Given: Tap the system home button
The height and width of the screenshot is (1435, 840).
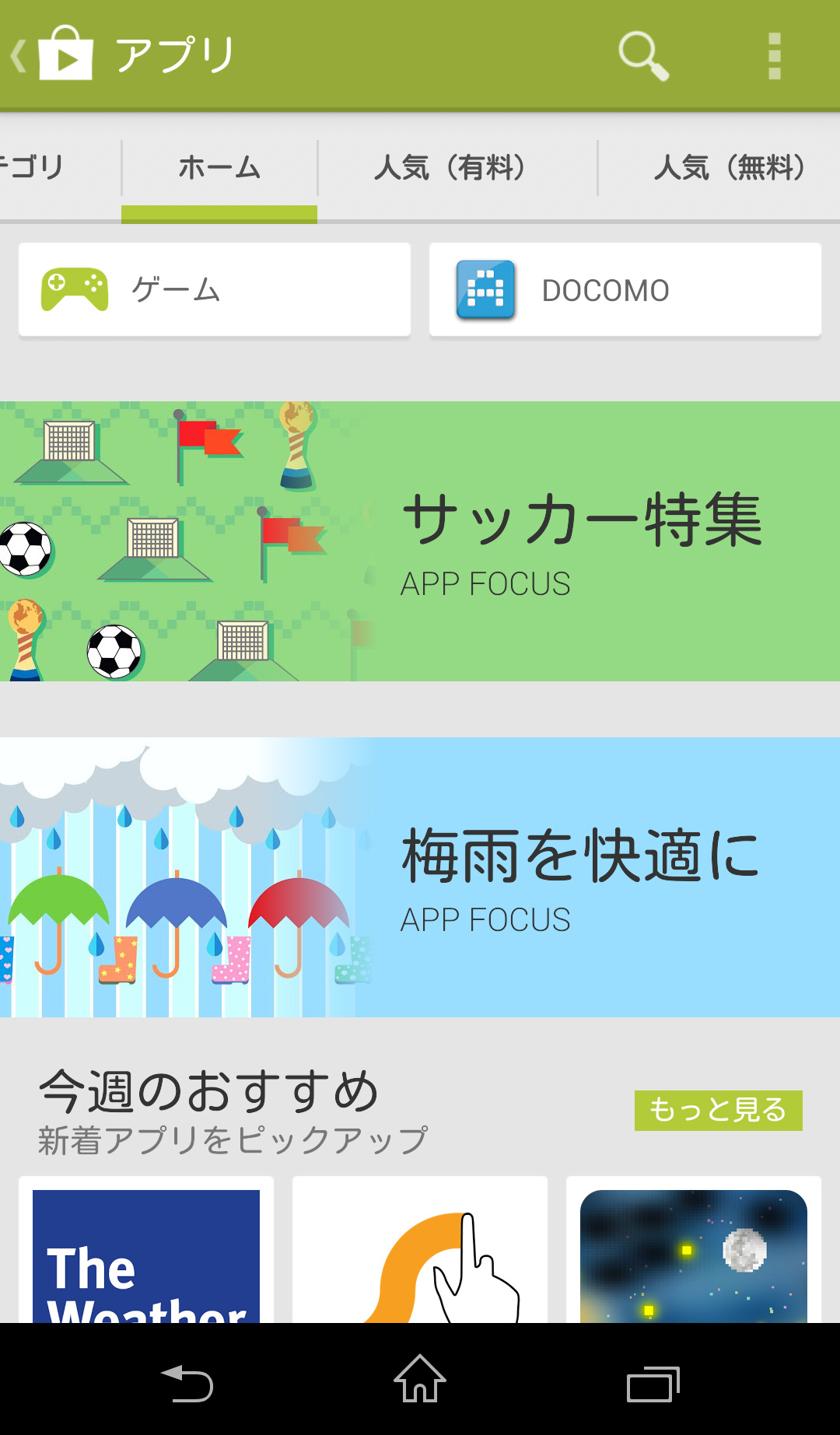Looking at the screenshot, I should pos(420,1379).
